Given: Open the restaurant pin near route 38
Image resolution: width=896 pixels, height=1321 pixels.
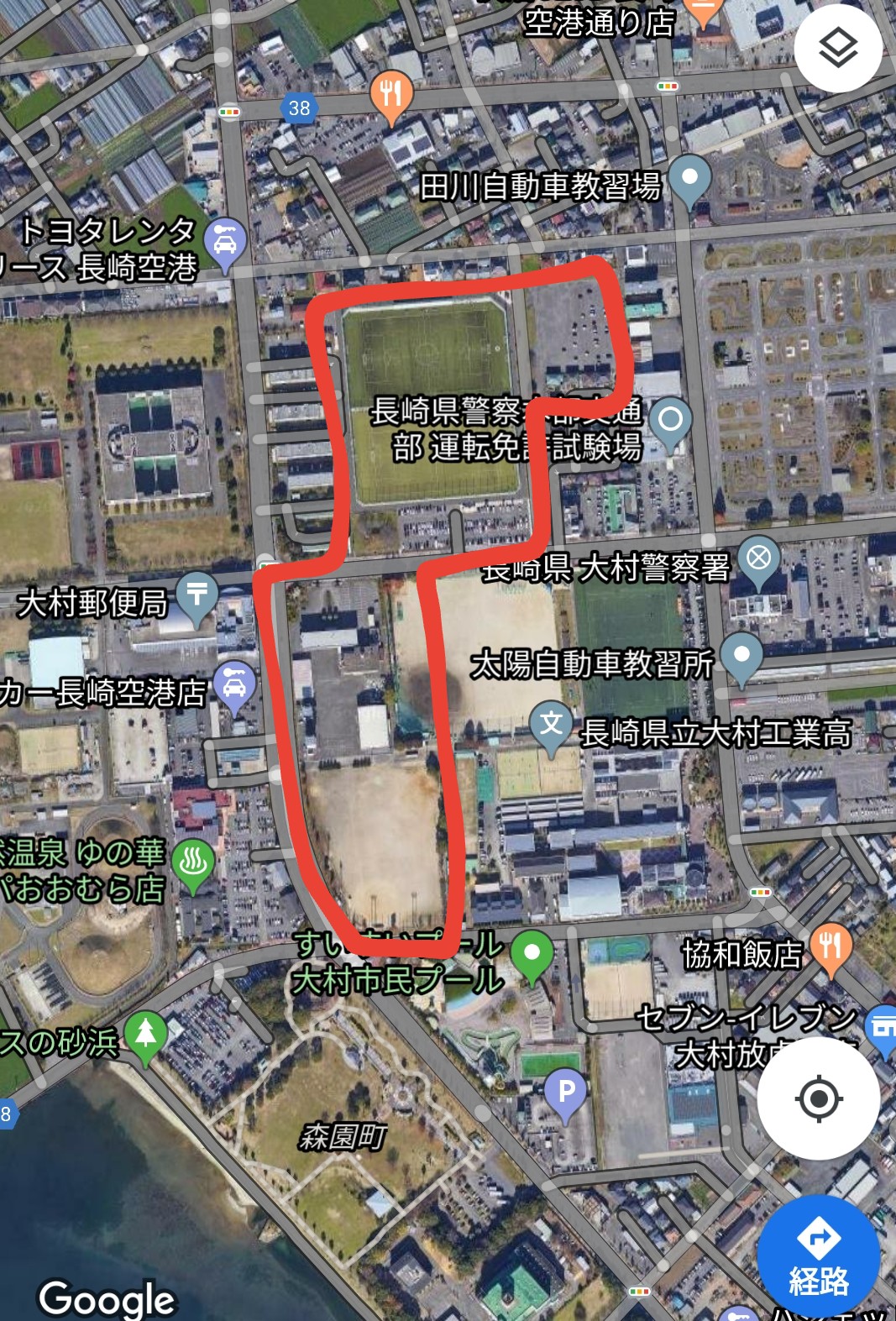Looking at the screenshot, I should click(390, 95).
